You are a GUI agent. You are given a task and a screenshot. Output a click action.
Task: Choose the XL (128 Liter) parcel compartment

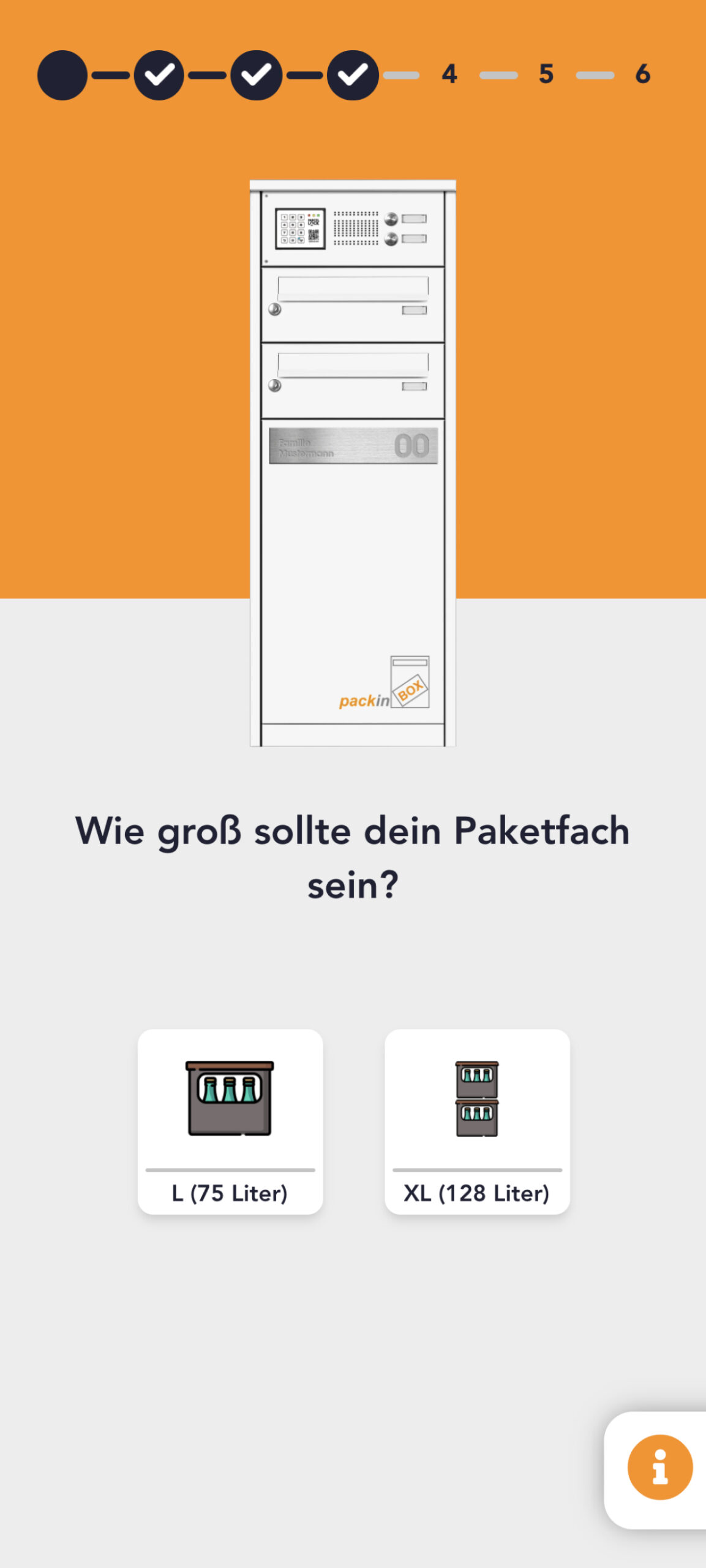[477, 1121]
